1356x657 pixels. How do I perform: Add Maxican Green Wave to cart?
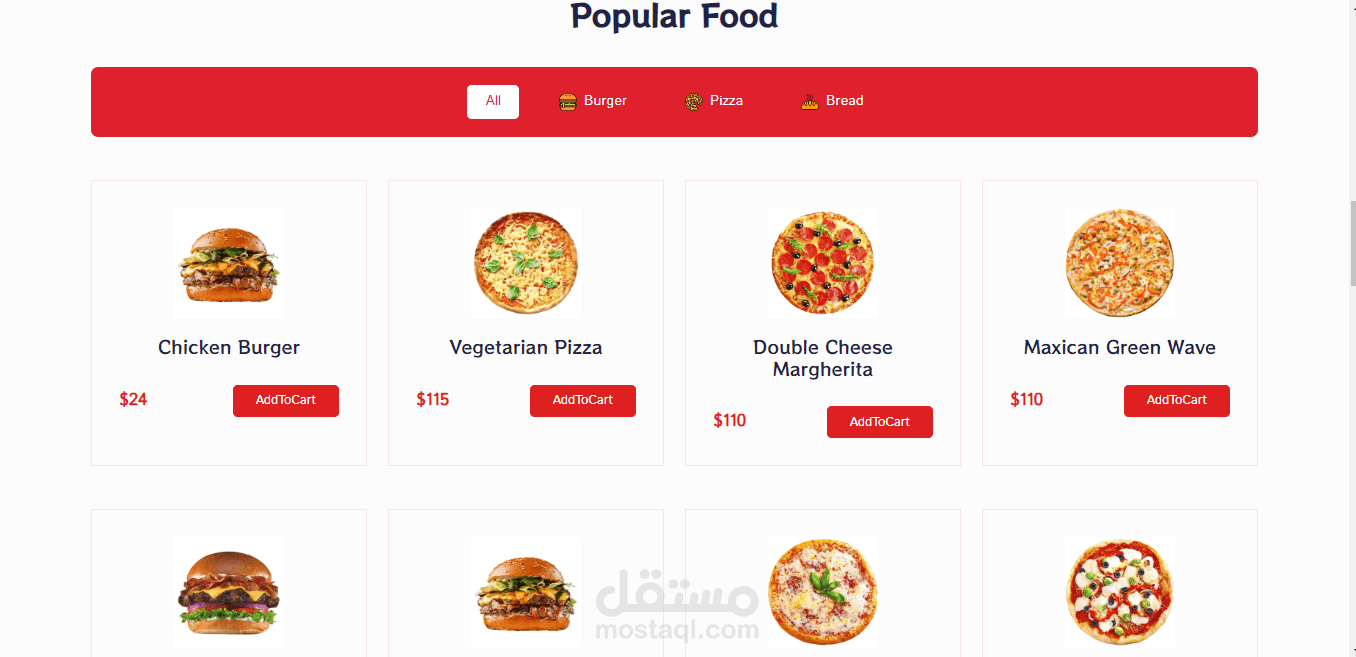coord(1177,400)
